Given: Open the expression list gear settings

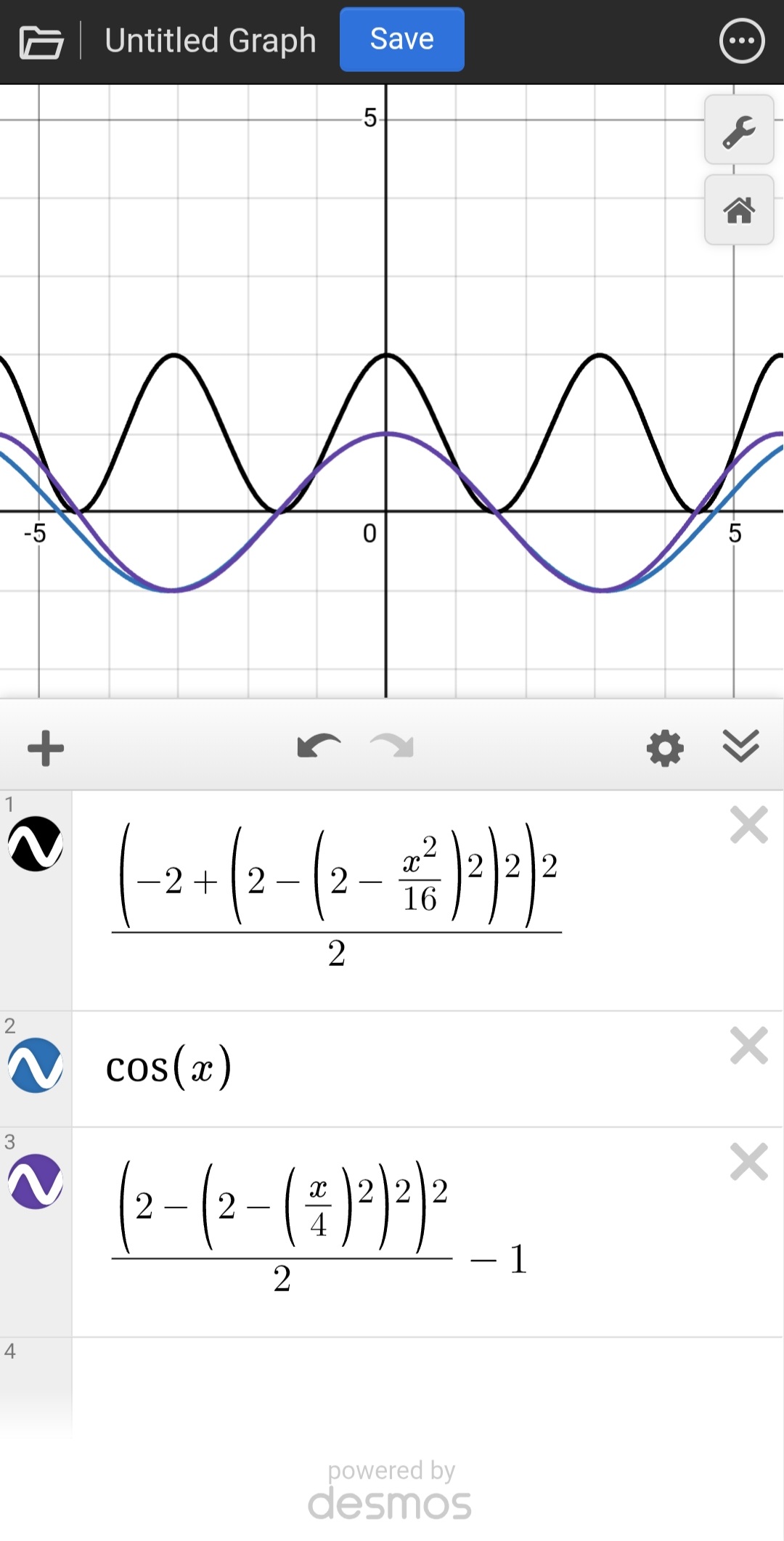Looking at the screenshot, I should (665, 748).
